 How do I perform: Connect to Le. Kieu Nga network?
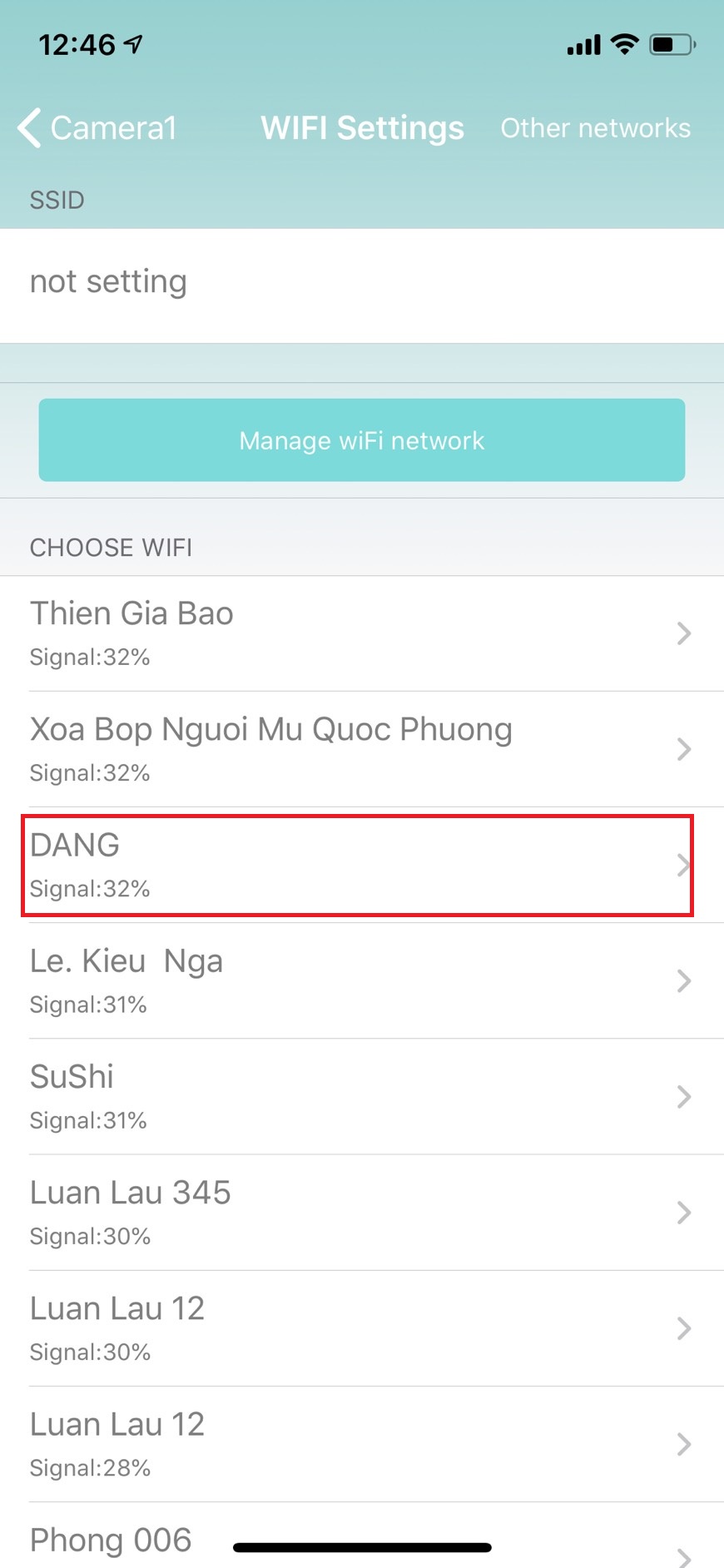pyautogui.click(x=362, y=980)
